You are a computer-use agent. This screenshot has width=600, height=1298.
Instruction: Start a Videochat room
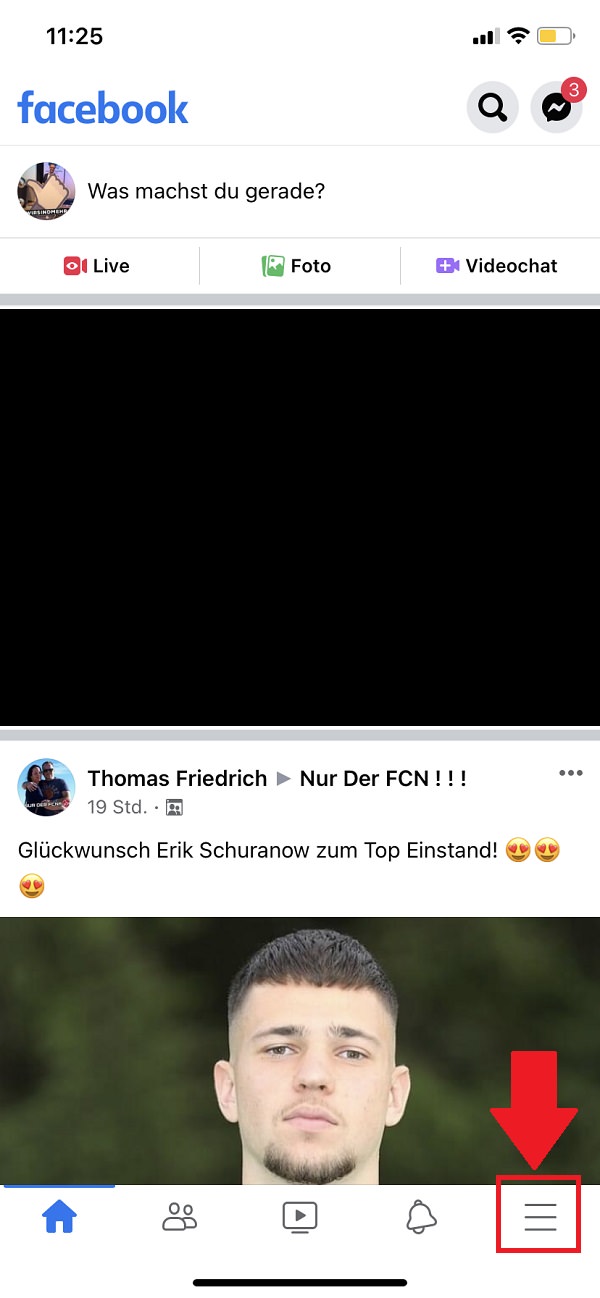click(497, 266)
